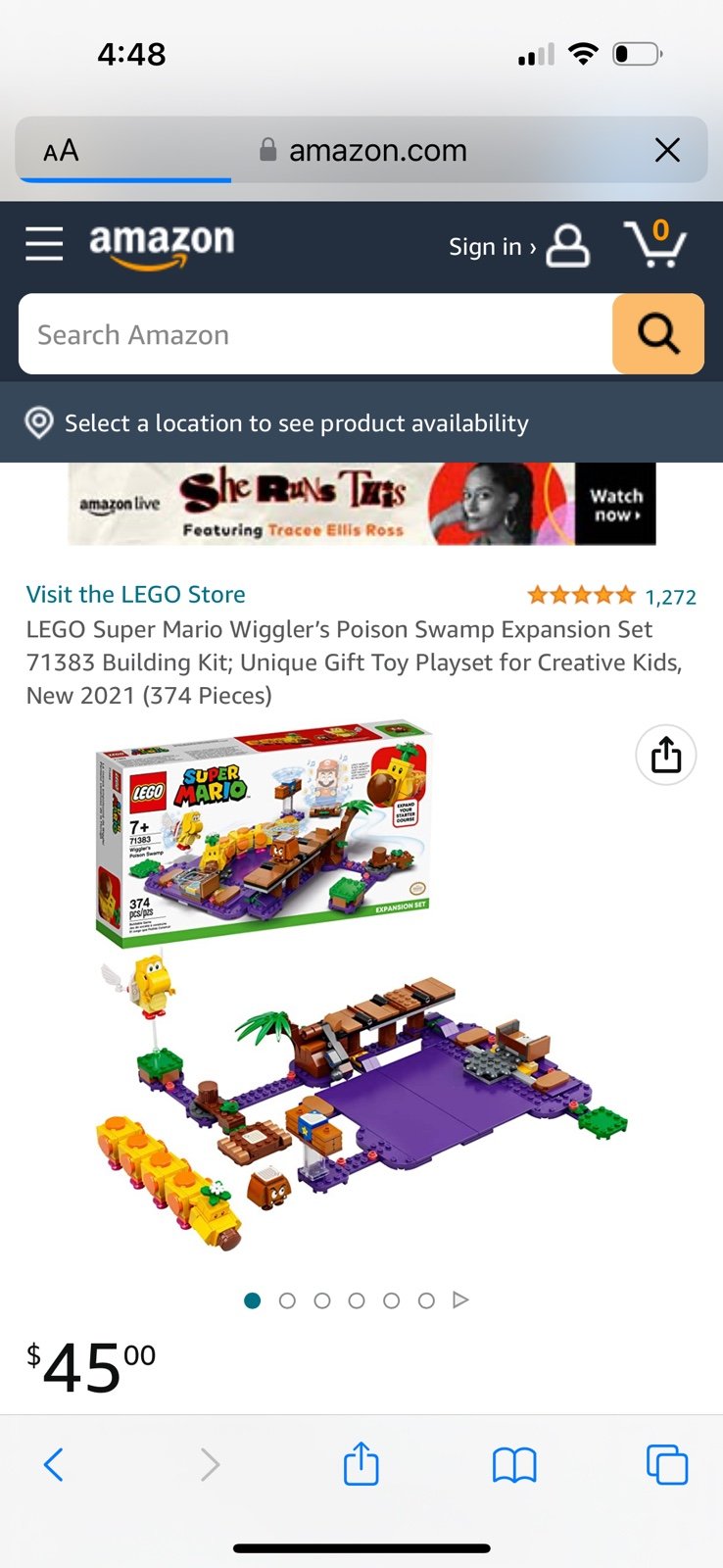Image resolution: width=723 pixels, height=1568 pixels.
Task: Open Safari bookmarks
Action: 514,1465
